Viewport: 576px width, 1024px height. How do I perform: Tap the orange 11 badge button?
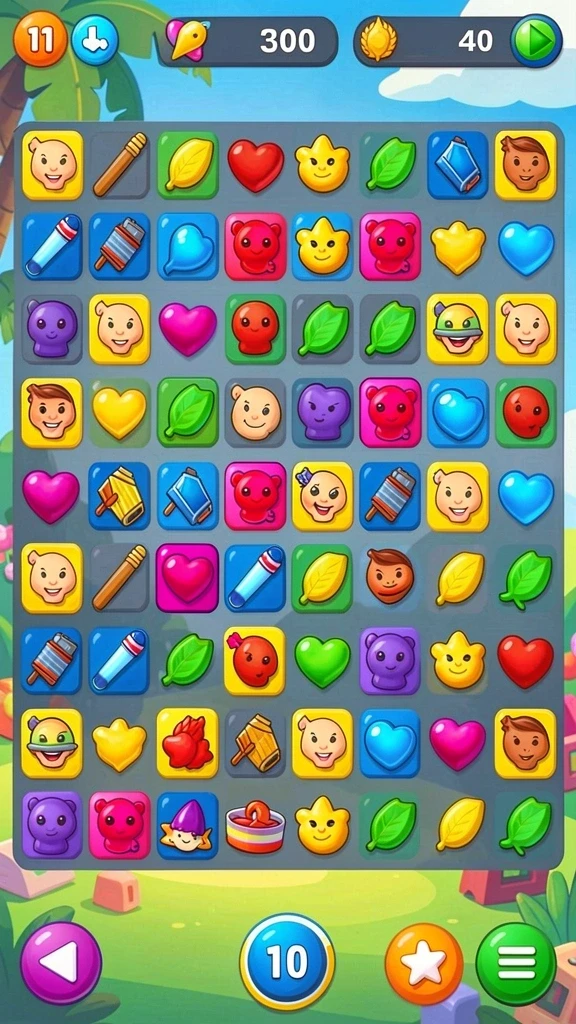pyautogui.click(x=40, y=39)
